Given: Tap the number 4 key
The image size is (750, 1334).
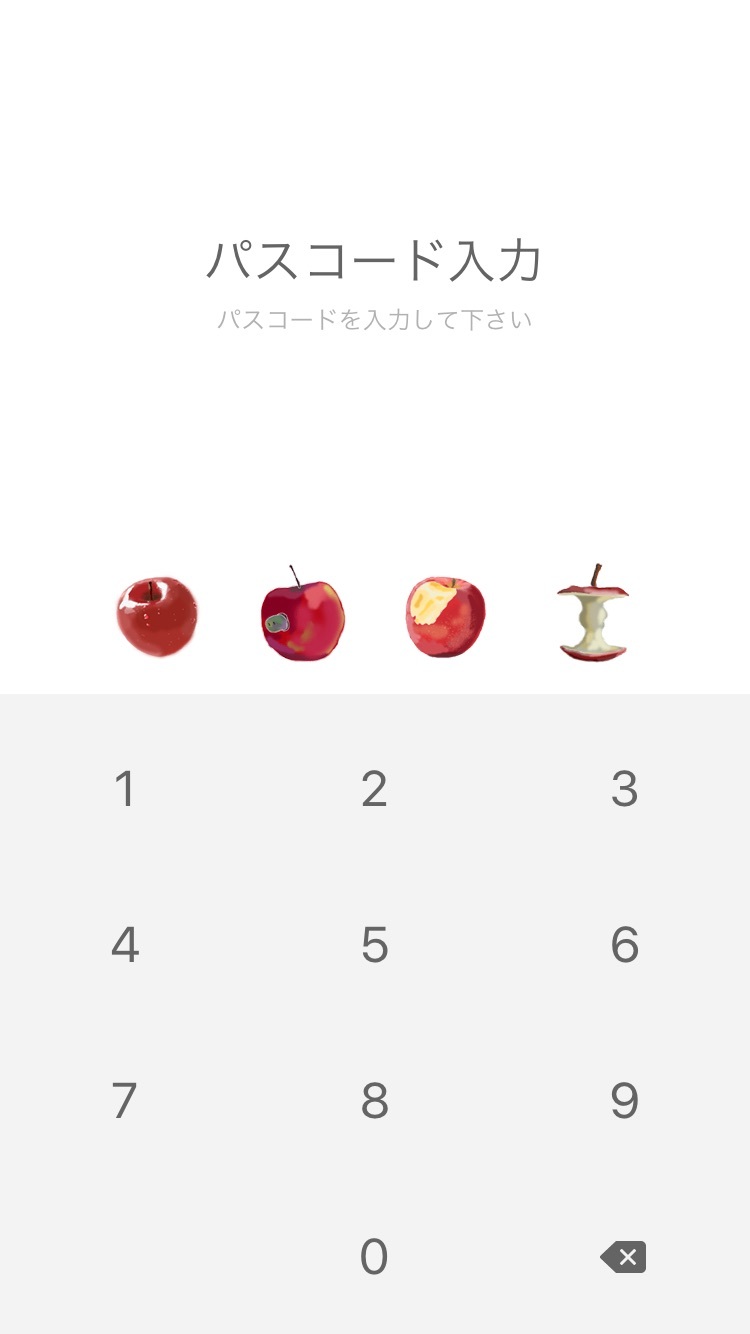Looking at the screenshot, I should tap(124, 945).
